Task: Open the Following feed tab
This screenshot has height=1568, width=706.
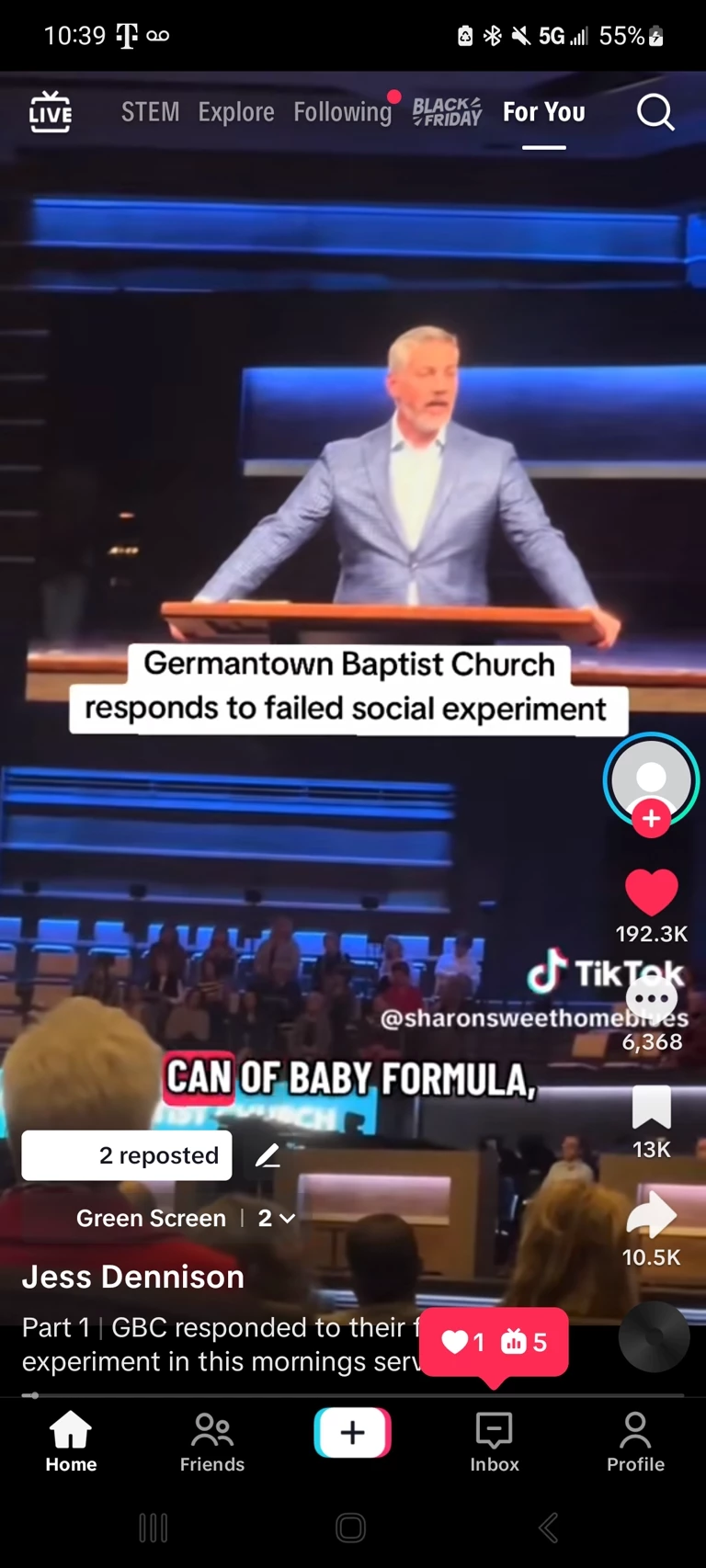Action: click(x=343, y=112)
